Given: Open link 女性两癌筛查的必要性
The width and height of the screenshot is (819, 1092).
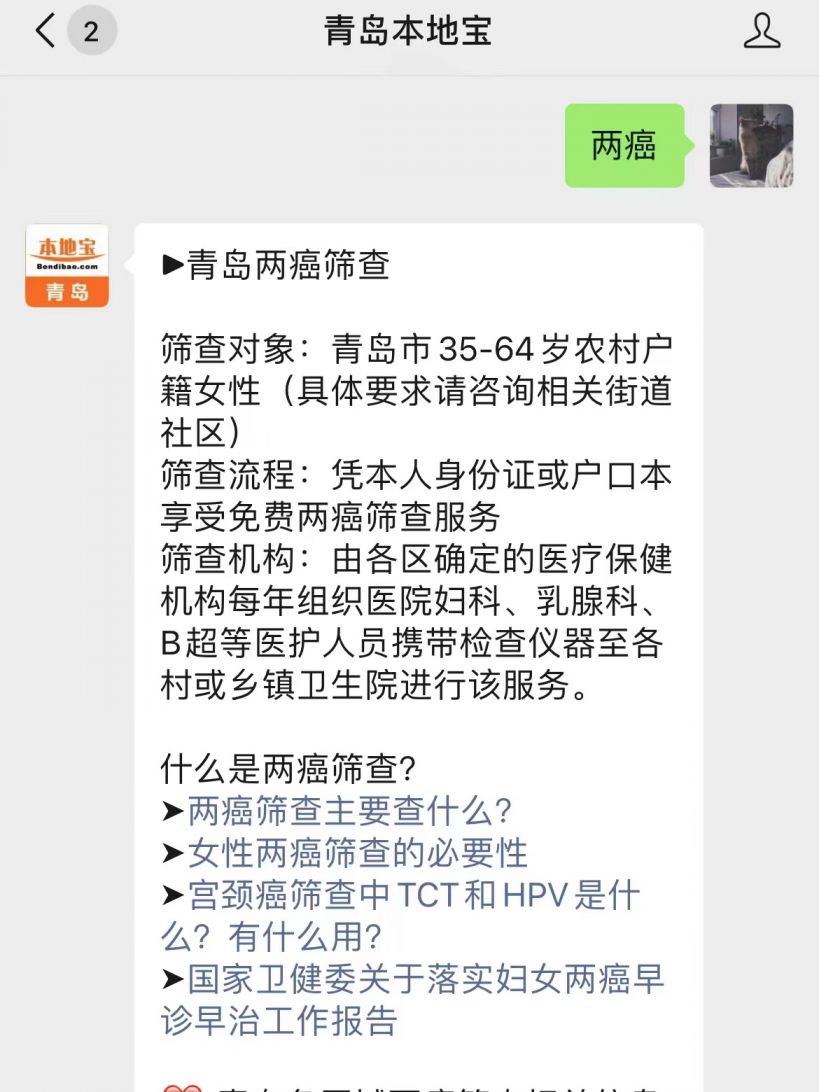Looking at the screenshot, I should pos(357,853).
